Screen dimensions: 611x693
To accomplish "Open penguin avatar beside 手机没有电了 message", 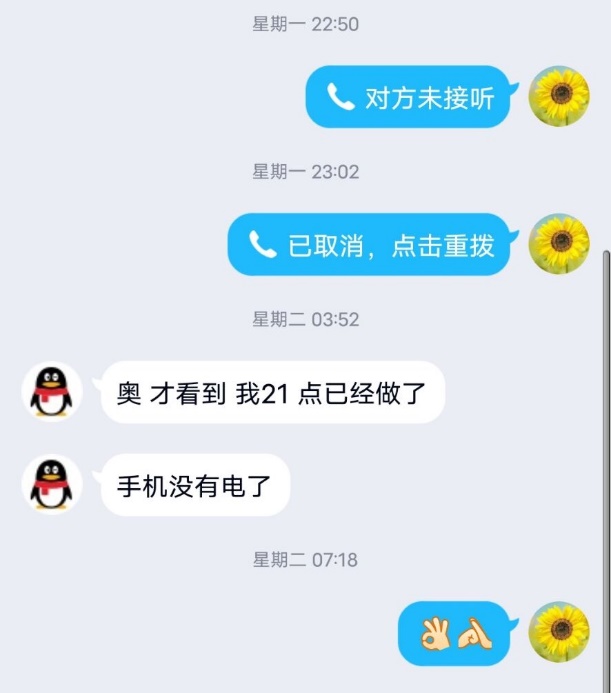I will coord(53,485).
